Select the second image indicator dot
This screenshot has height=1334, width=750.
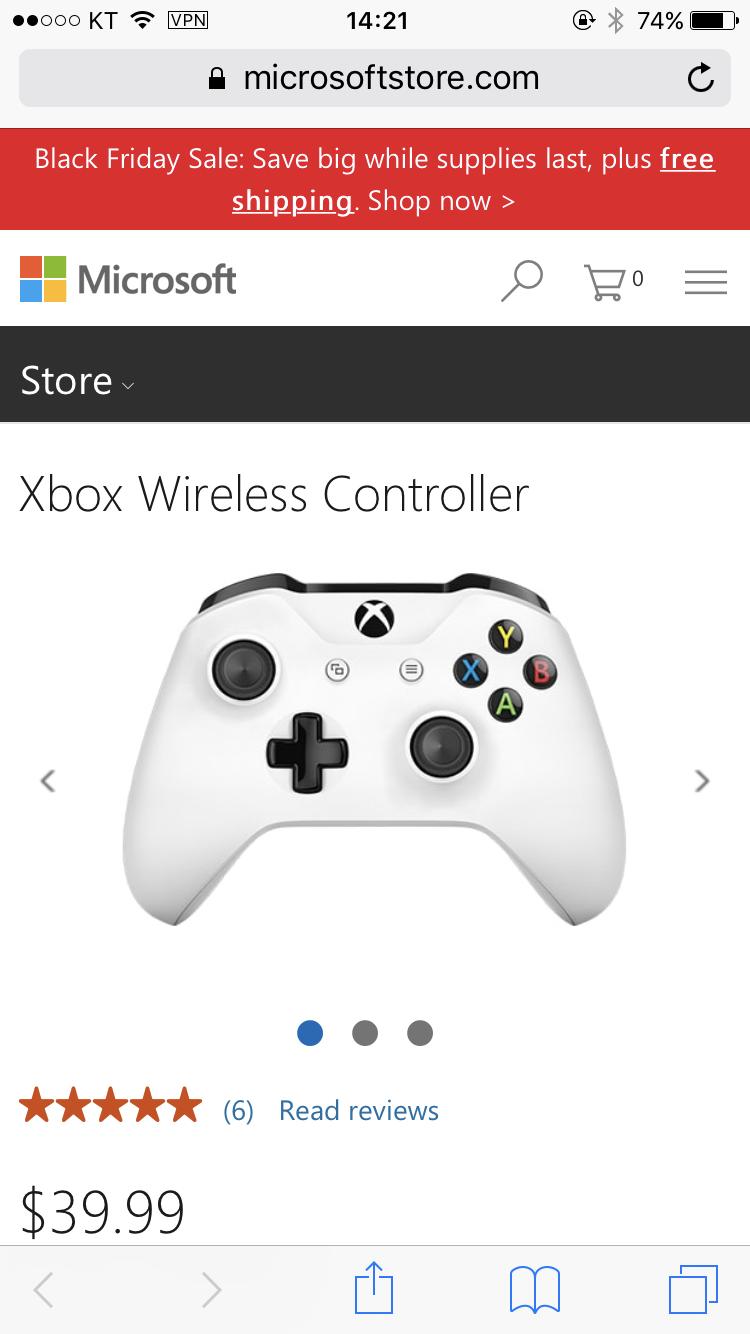pyautogui.click(x=365, y=1033)
